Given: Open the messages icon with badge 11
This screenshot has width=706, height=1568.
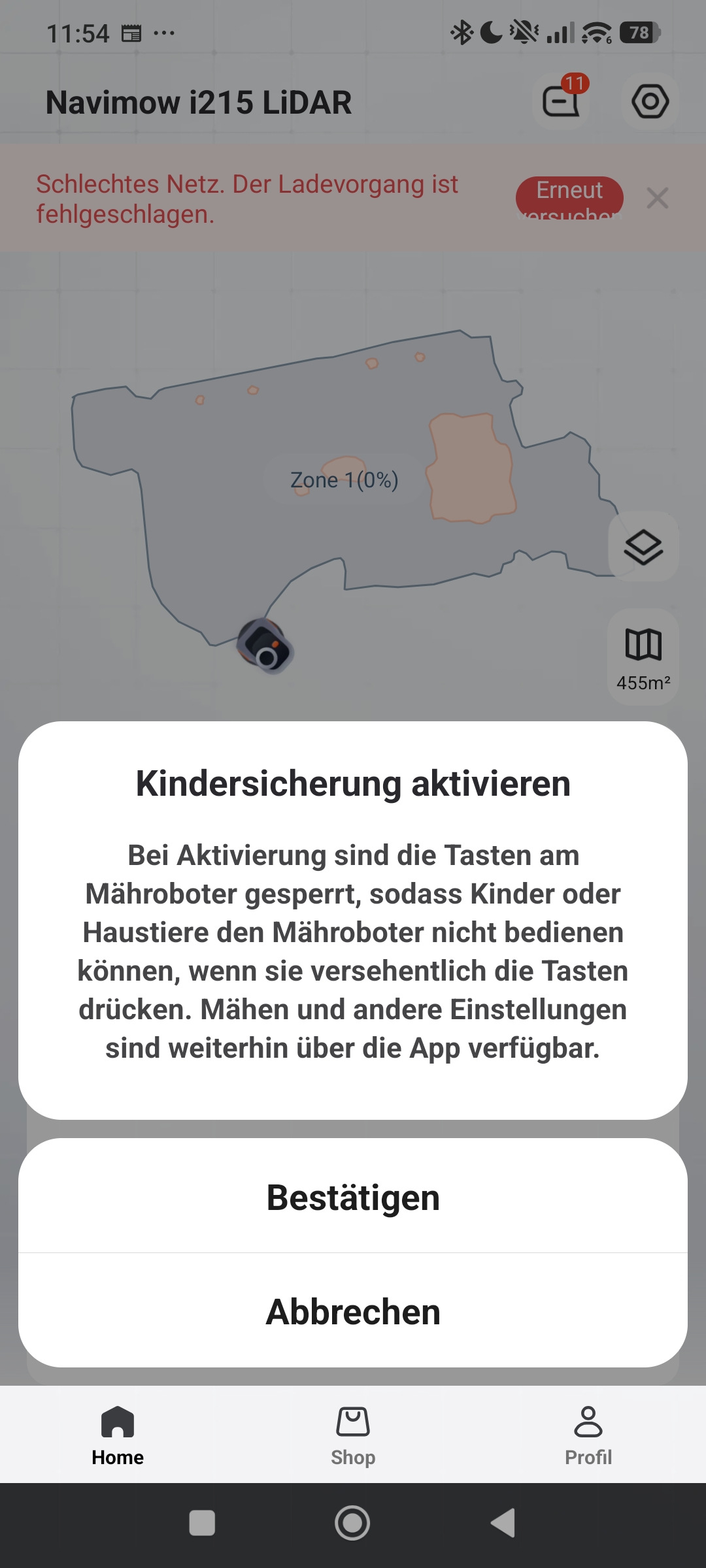Looking at the screenshot, I should tap(562, 101).
